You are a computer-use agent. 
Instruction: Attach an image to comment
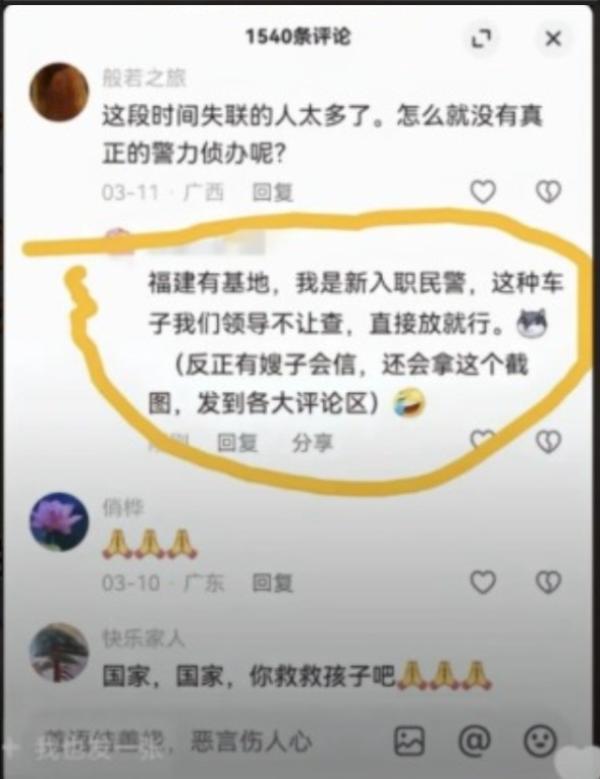coord(409,741)
